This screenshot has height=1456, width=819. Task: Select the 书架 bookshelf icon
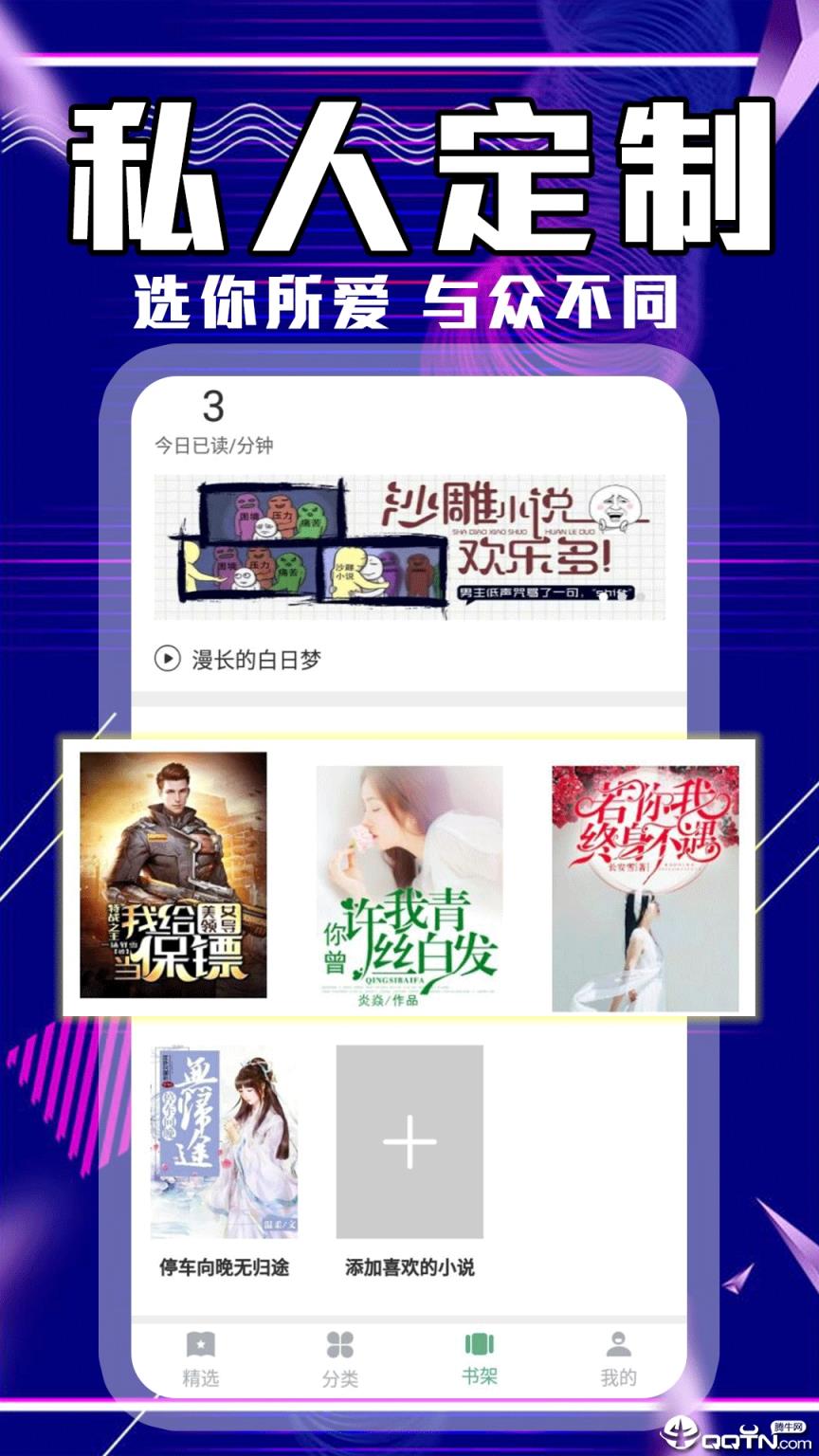[479, 1345]
